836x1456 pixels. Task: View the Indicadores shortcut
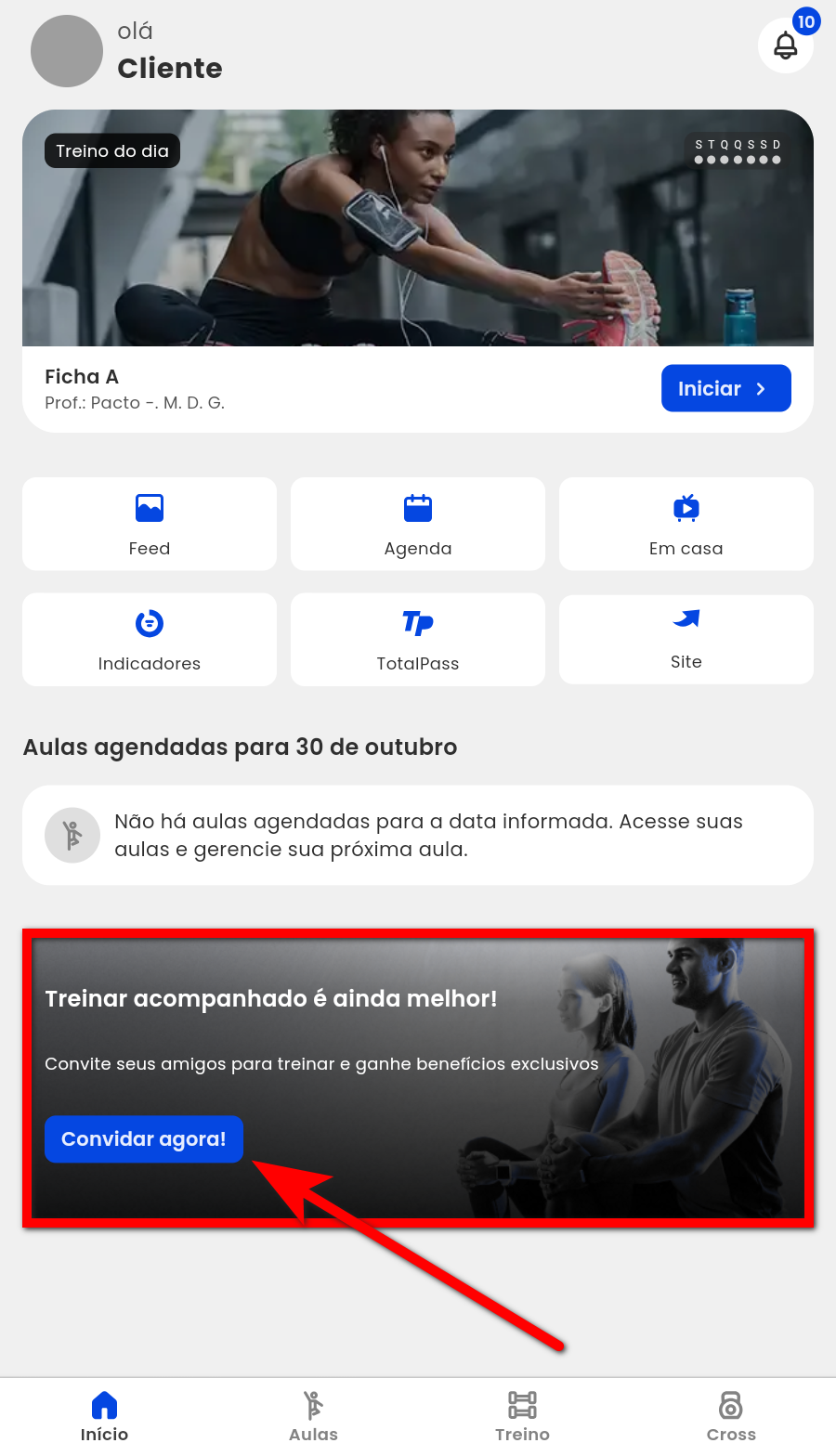(x=150, y=639)
